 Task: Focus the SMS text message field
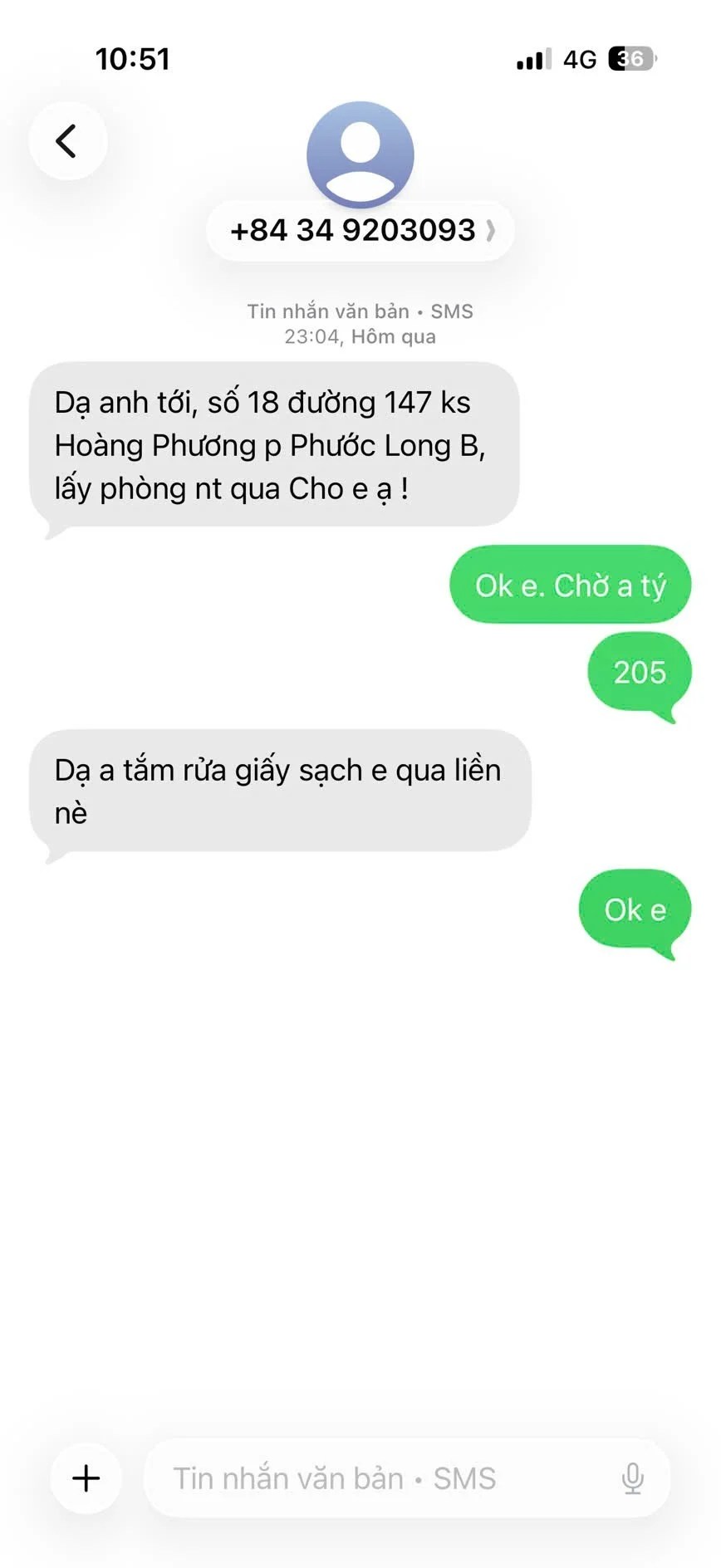pyautogui.click(x=374, y=1477)
